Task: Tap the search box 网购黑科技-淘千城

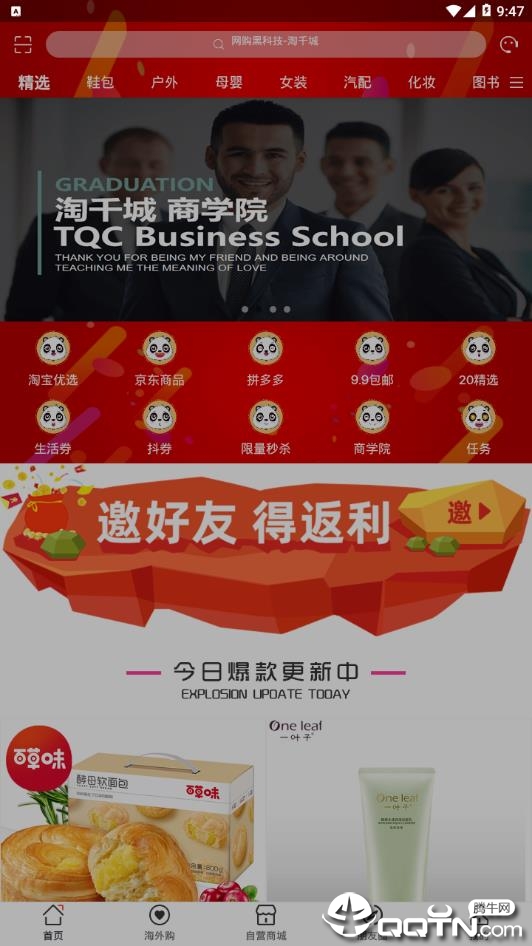Action: click(266, 44)
